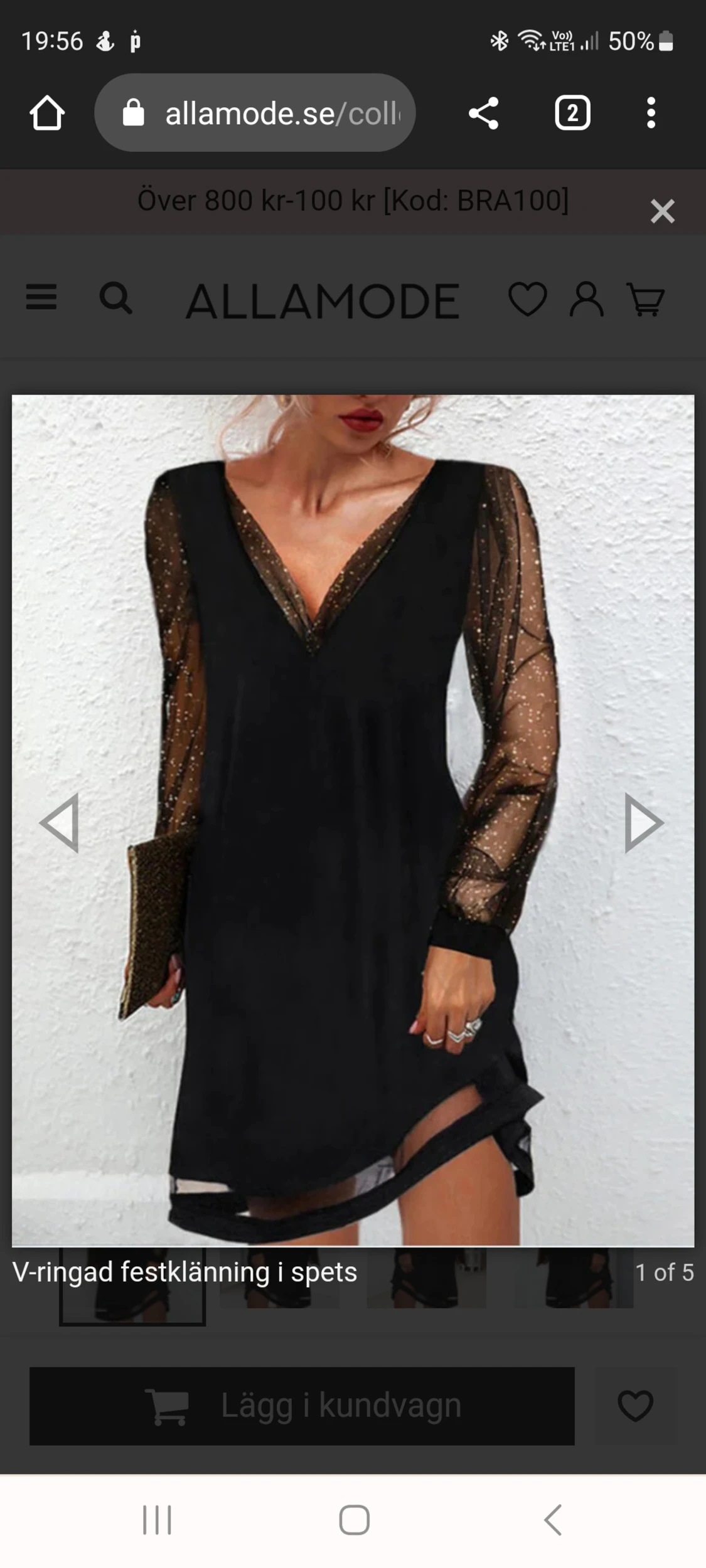The width and height of the screenshot is (706, 1568).
Task: Open the wishlist heart in the header
Action: point(527,299)
